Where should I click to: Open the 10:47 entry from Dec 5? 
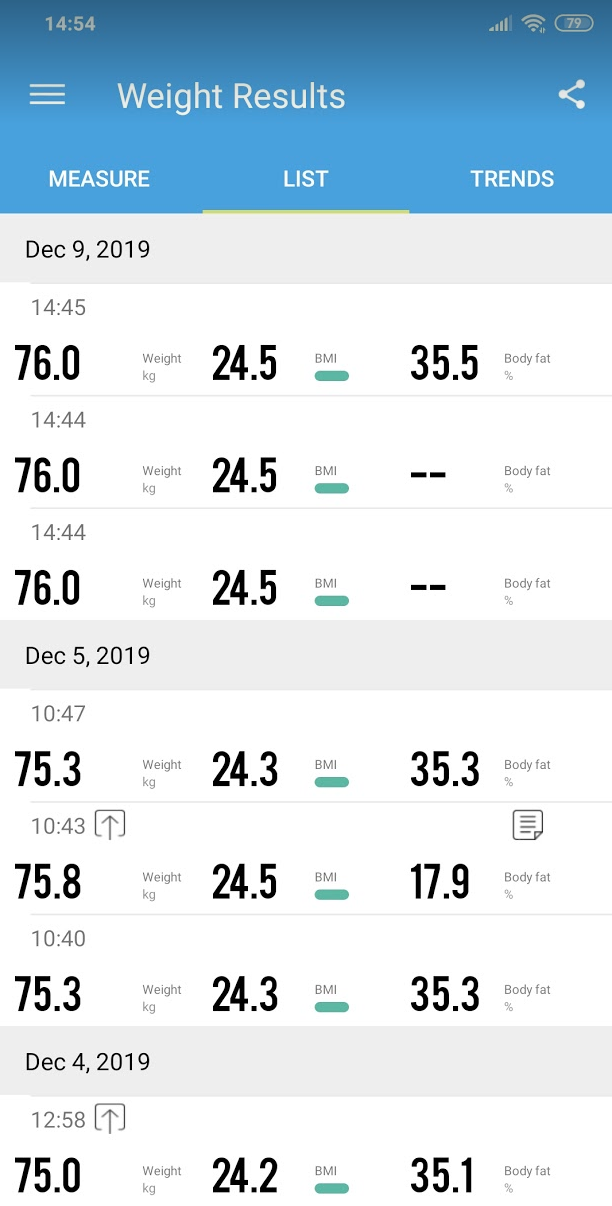point(306,746)
